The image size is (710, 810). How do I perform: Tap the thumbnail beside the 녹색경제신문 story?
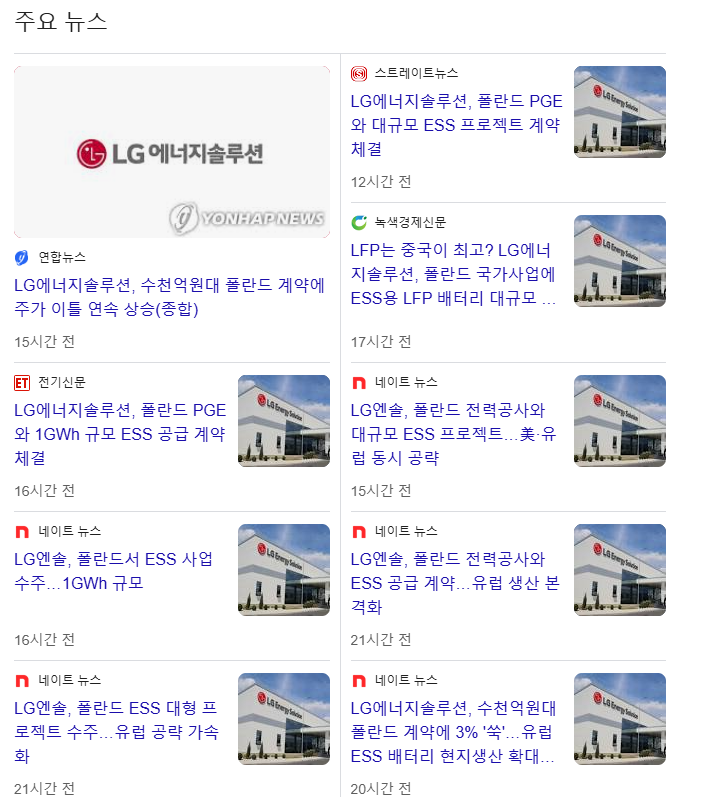(x=620, y=261)
